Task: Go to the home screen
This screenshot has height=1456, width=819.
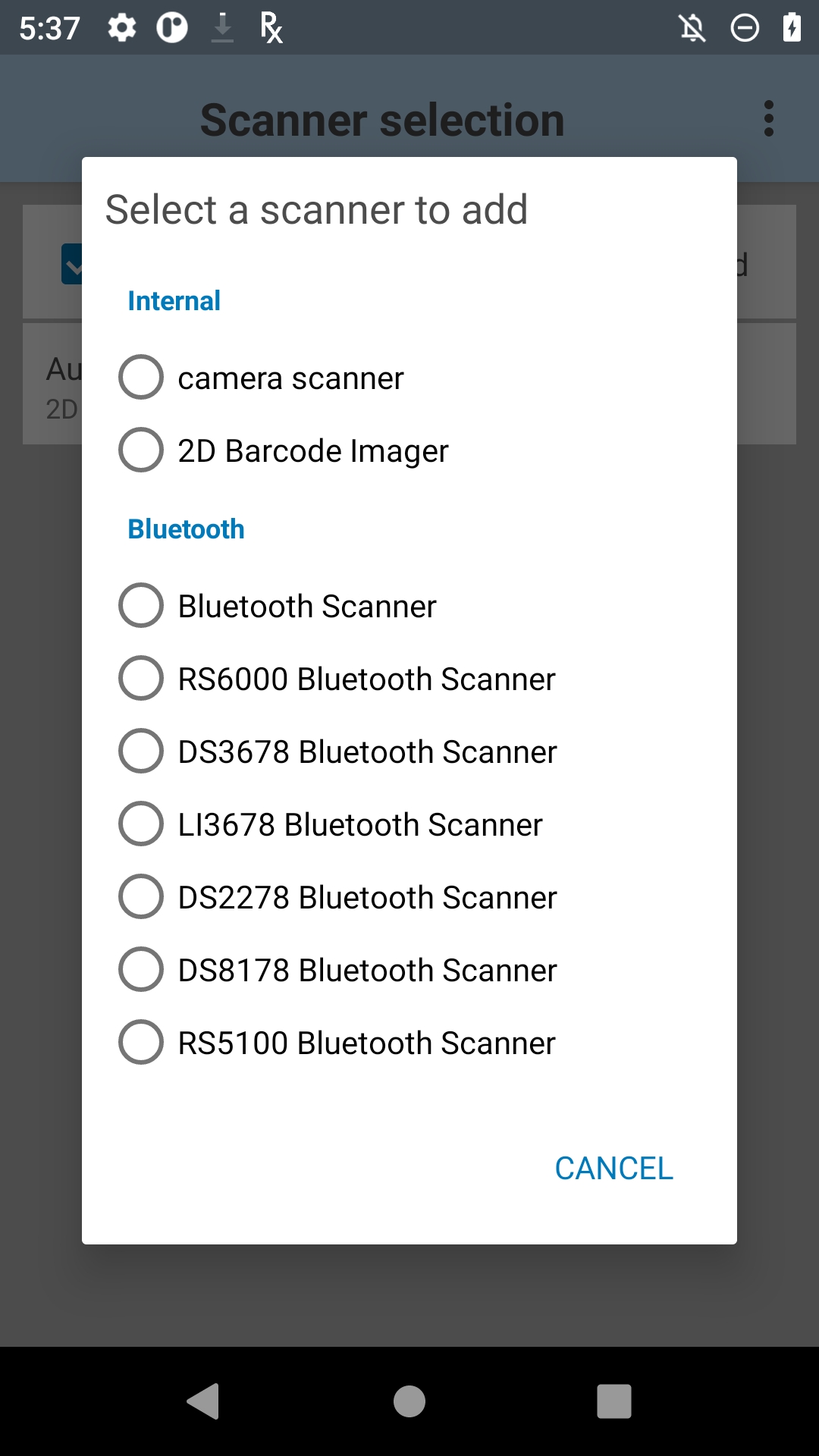Action: [409, 1401]
